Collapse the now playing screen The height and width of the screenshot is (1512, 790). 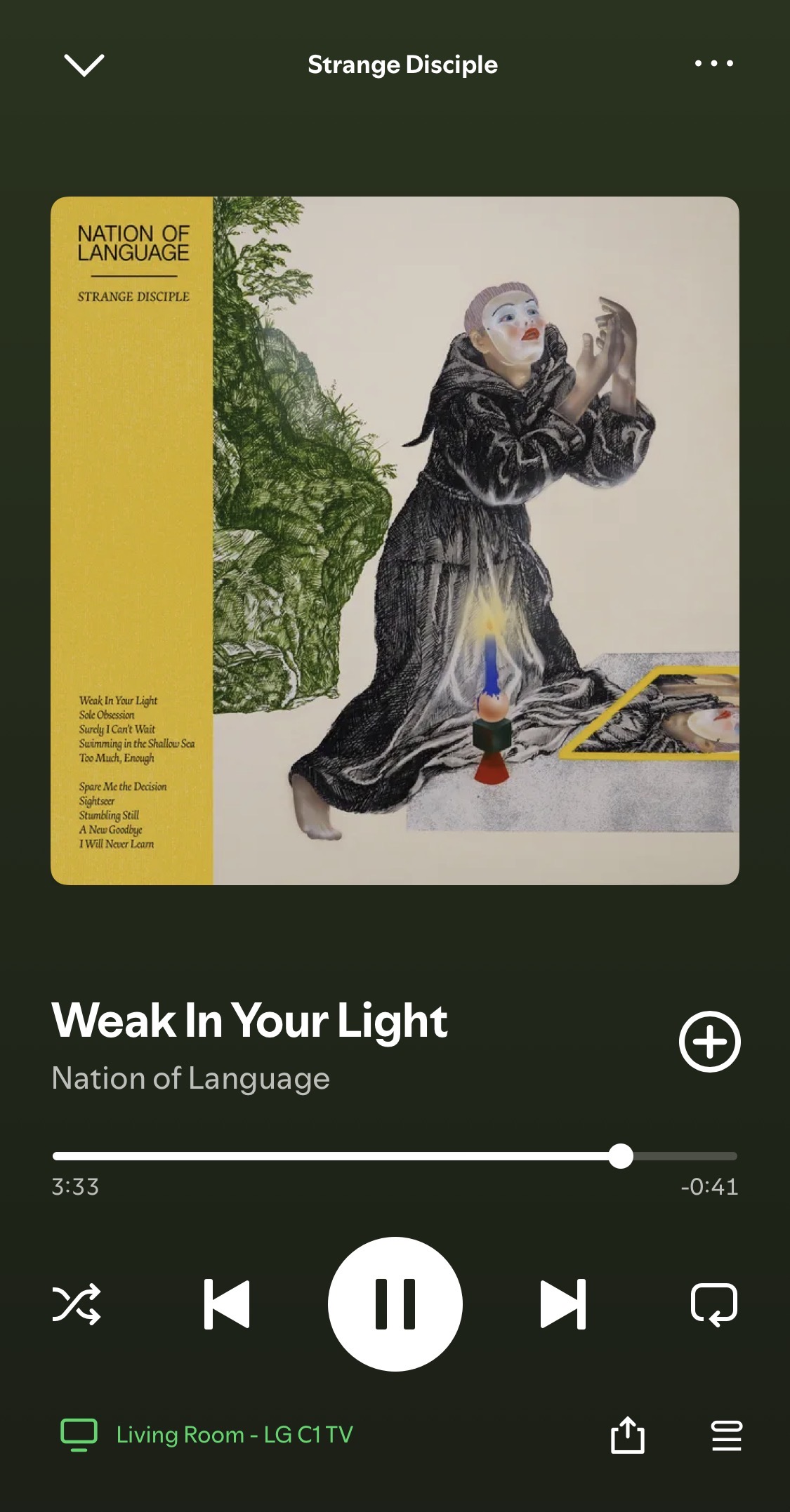(84, 65)
